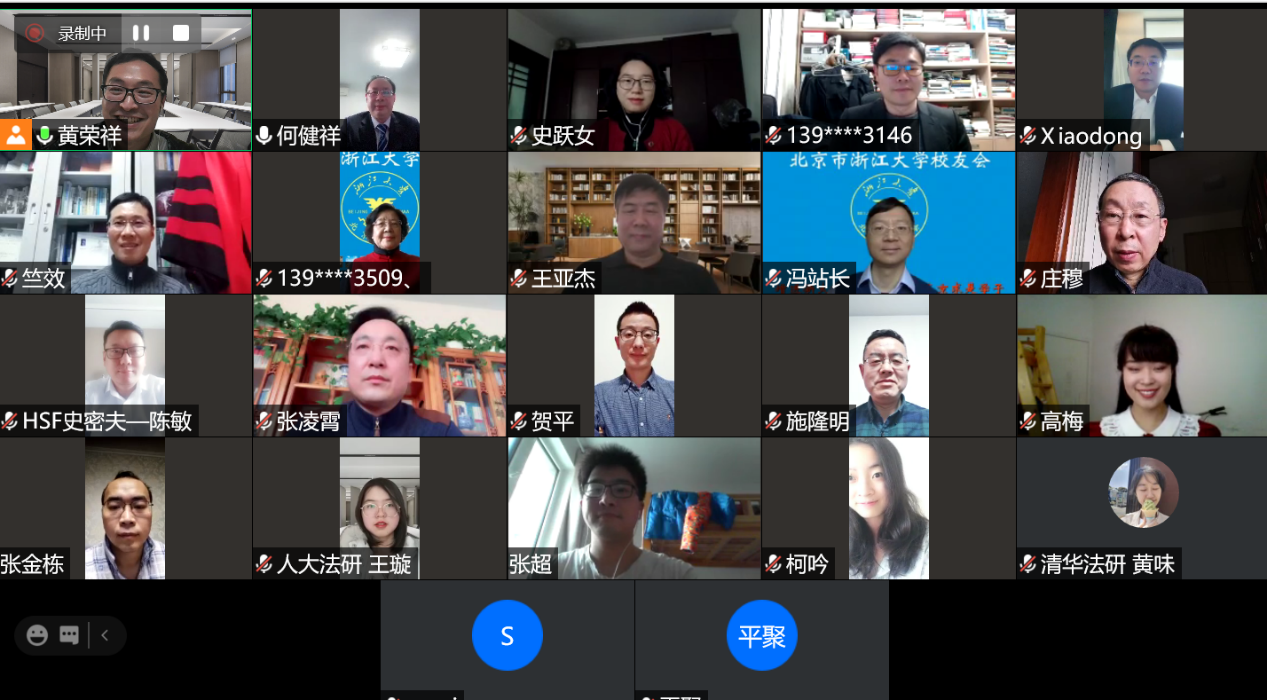Pause the meeting recording
This screenshot has width=1267, height=700.
coord(141,33)
